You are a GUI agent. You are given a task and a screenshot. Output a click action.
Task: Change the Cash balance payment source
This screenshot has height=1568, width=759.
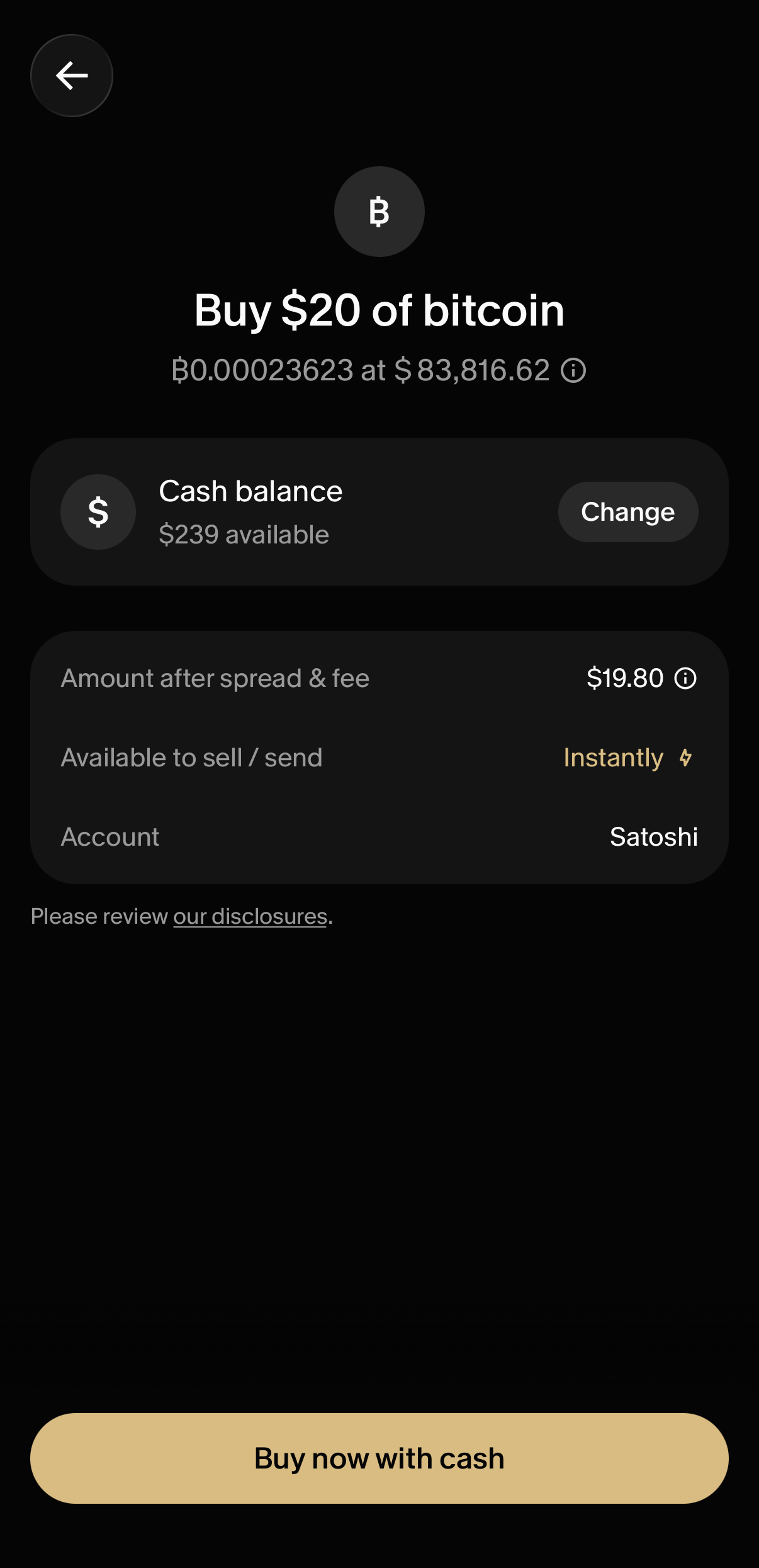(x=627, y=512)
